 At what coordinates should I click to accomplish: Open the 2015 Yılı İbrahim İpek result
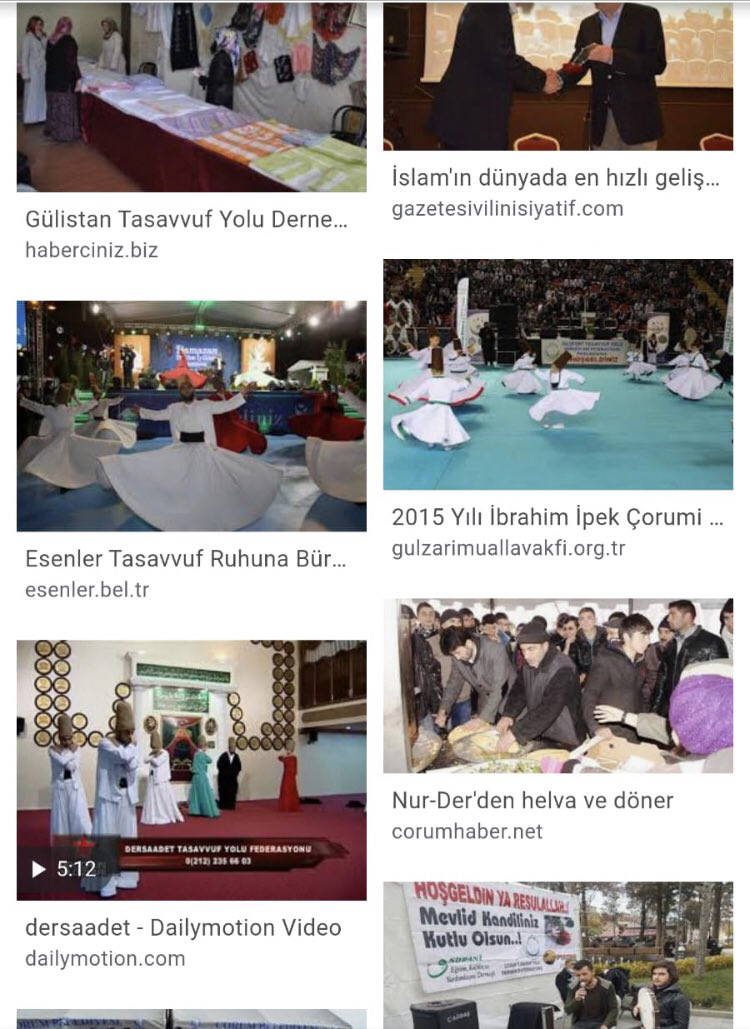[558, 374]
